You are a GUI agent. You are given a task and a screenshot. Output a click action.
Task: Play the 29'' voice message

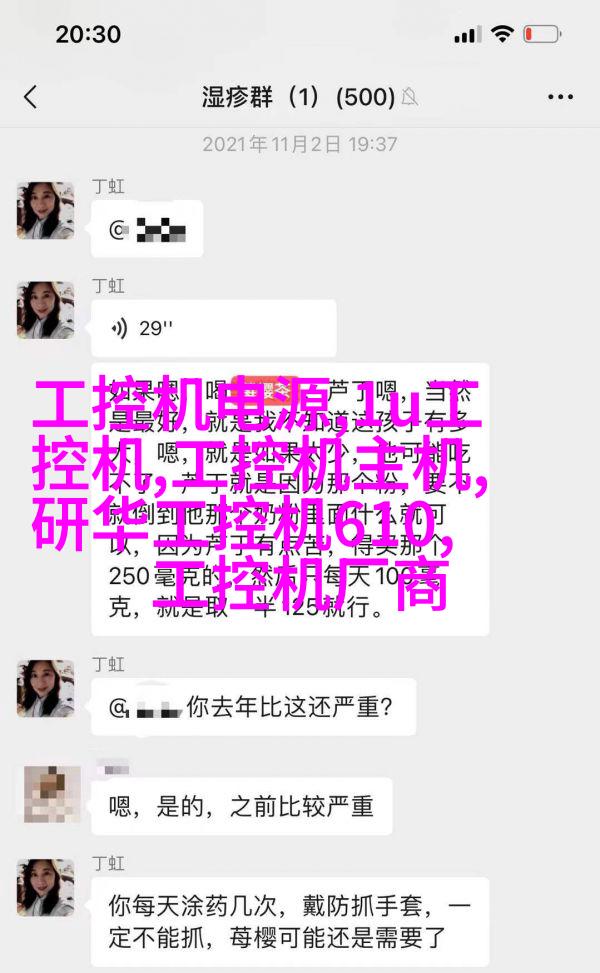click(x=213, y=328)
